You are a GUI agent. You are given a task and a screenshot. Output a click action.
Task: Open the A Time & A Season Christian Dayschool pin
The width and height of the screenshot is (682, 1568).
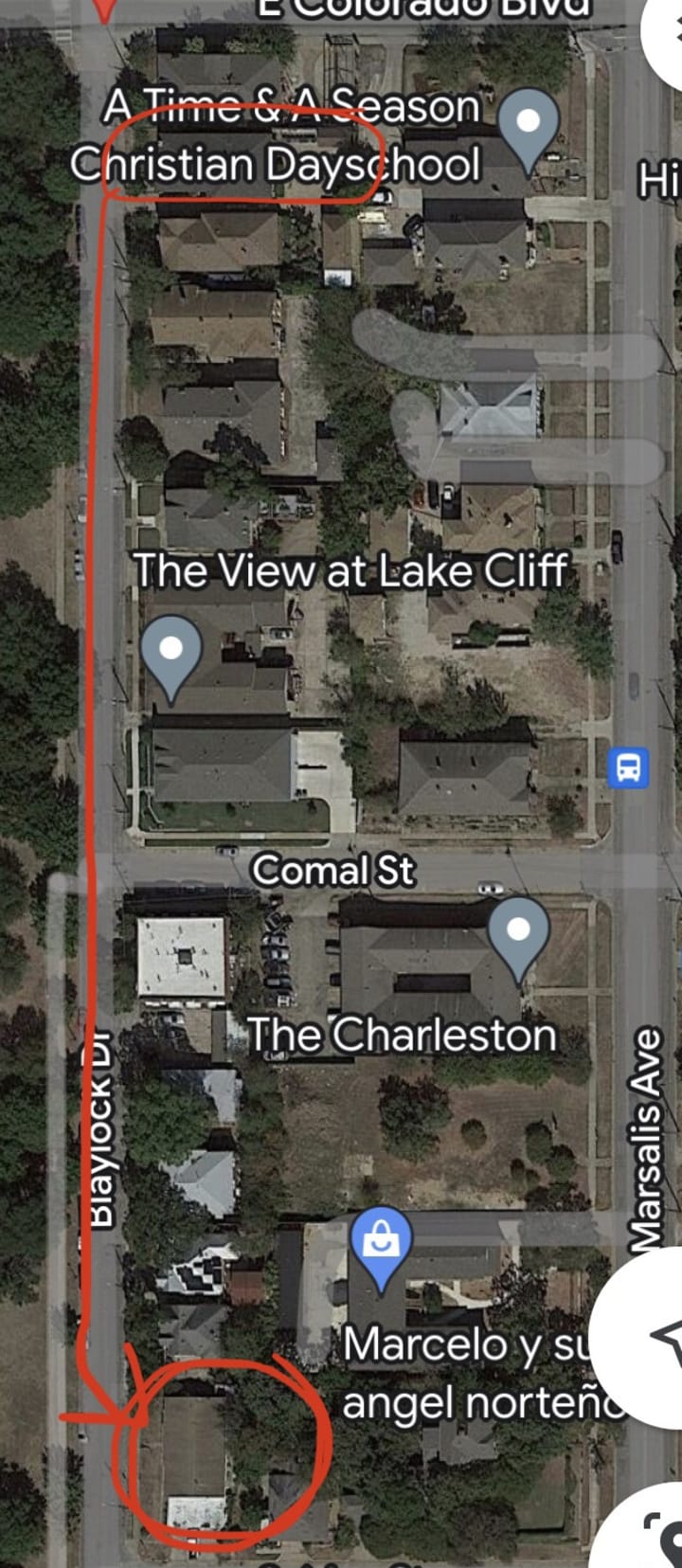point(529,123)
